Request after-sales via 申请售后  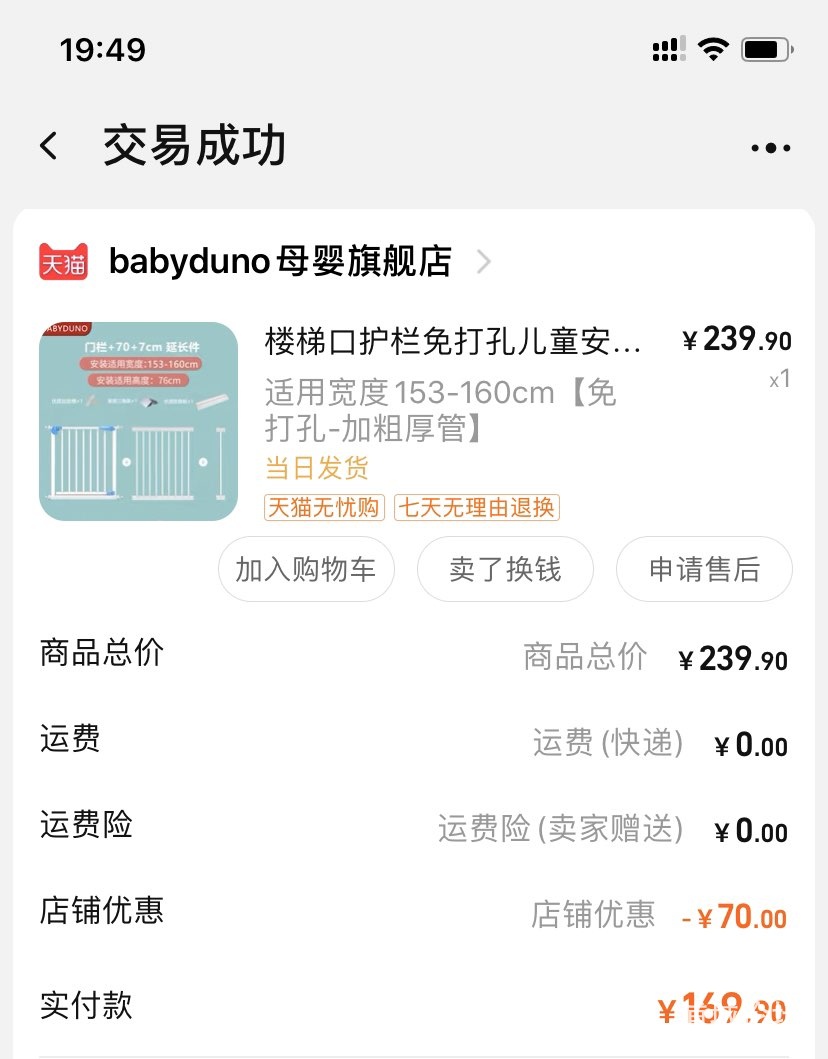pyautogui.click(x=704, y=569)
